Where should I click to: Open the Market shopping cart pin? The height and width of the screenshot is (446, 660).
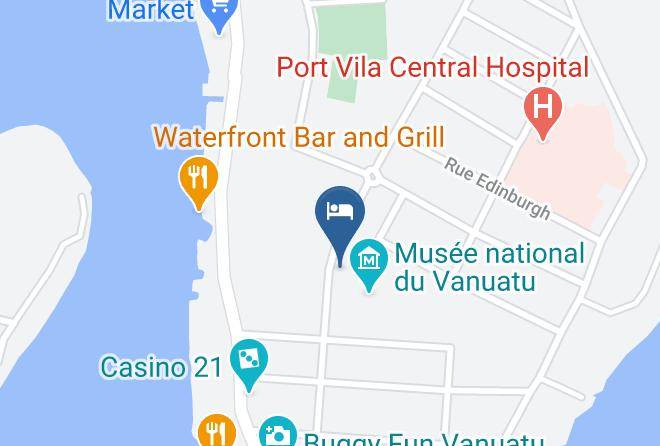[x=219, y=13]
